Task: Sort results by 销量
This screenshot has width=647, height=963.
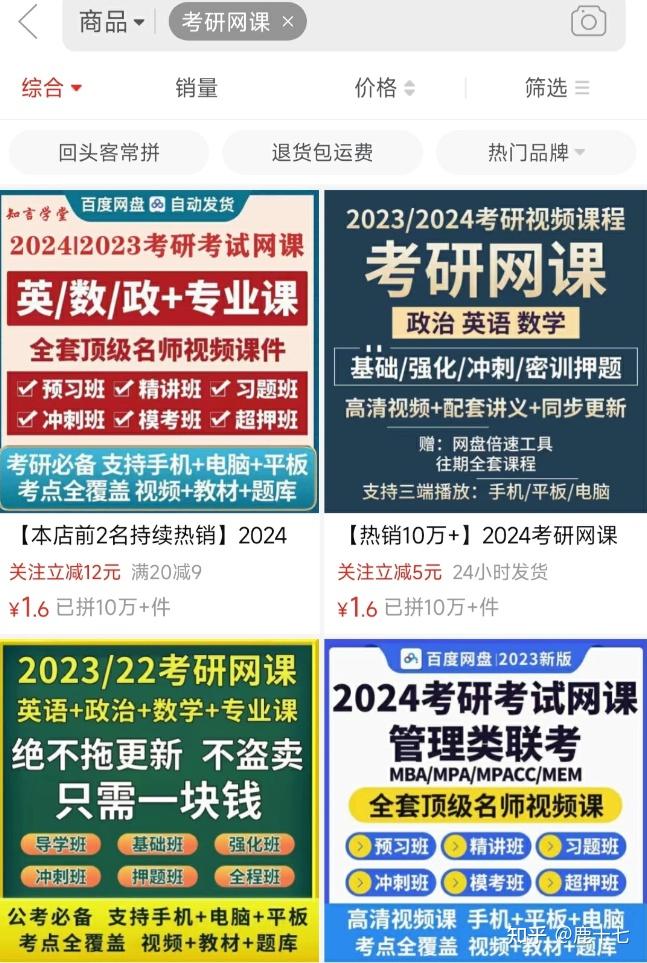Action: click(196, 88)
